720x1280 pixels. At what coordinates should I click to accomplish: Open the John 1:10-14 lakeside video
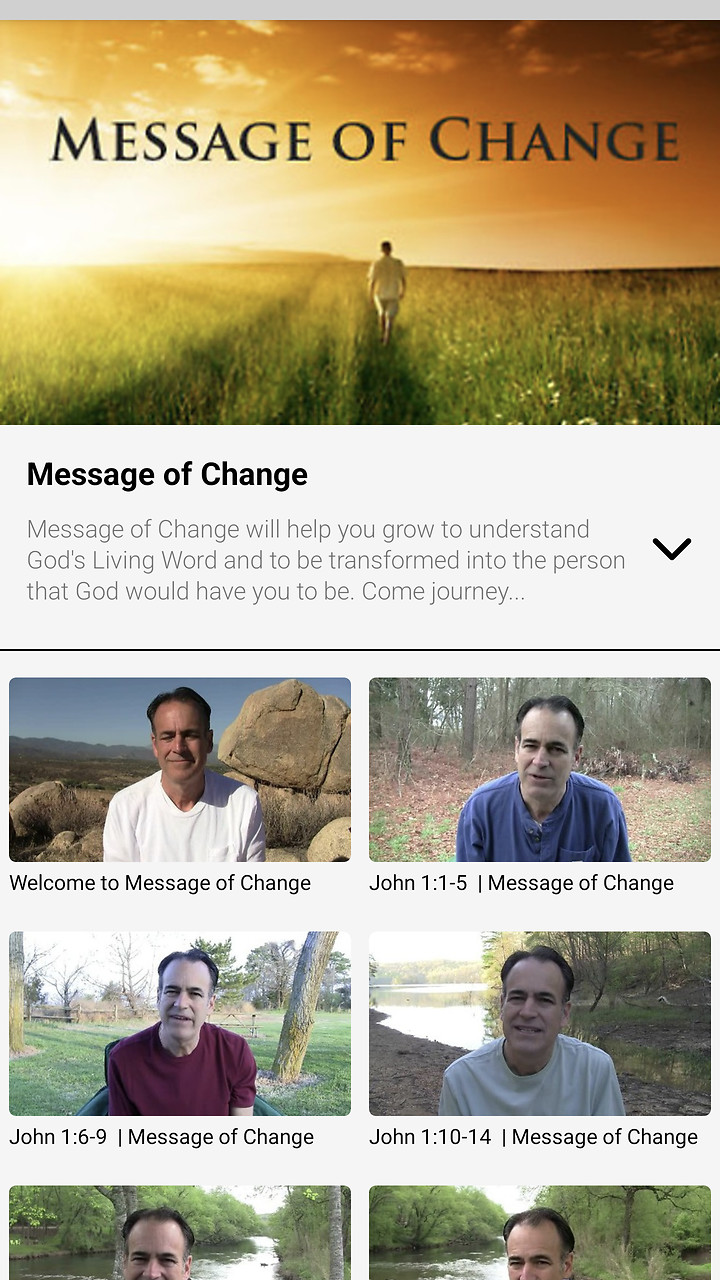click(540, 1023)
